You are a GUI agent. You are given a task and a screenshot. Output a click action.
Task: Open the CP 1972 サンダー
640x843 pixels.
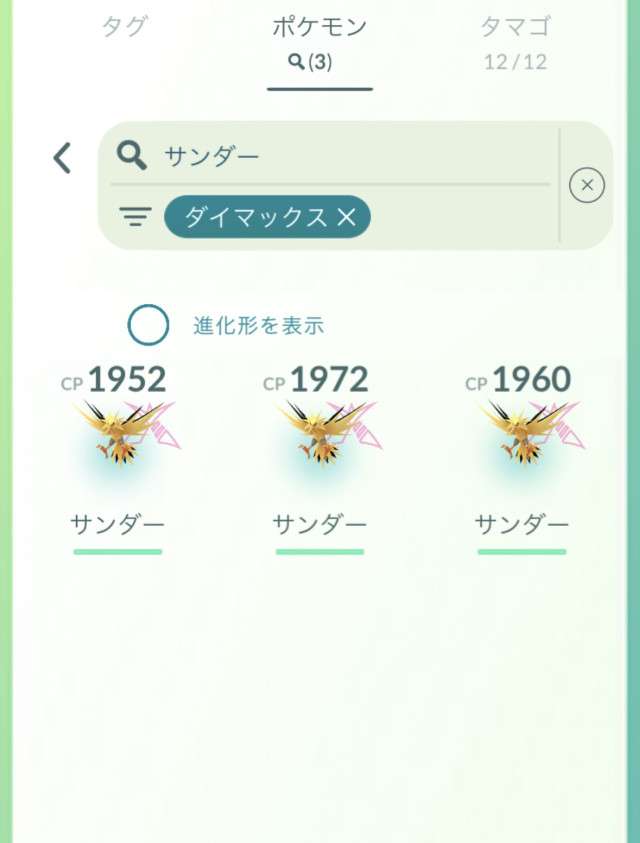(x=320, y=440)
